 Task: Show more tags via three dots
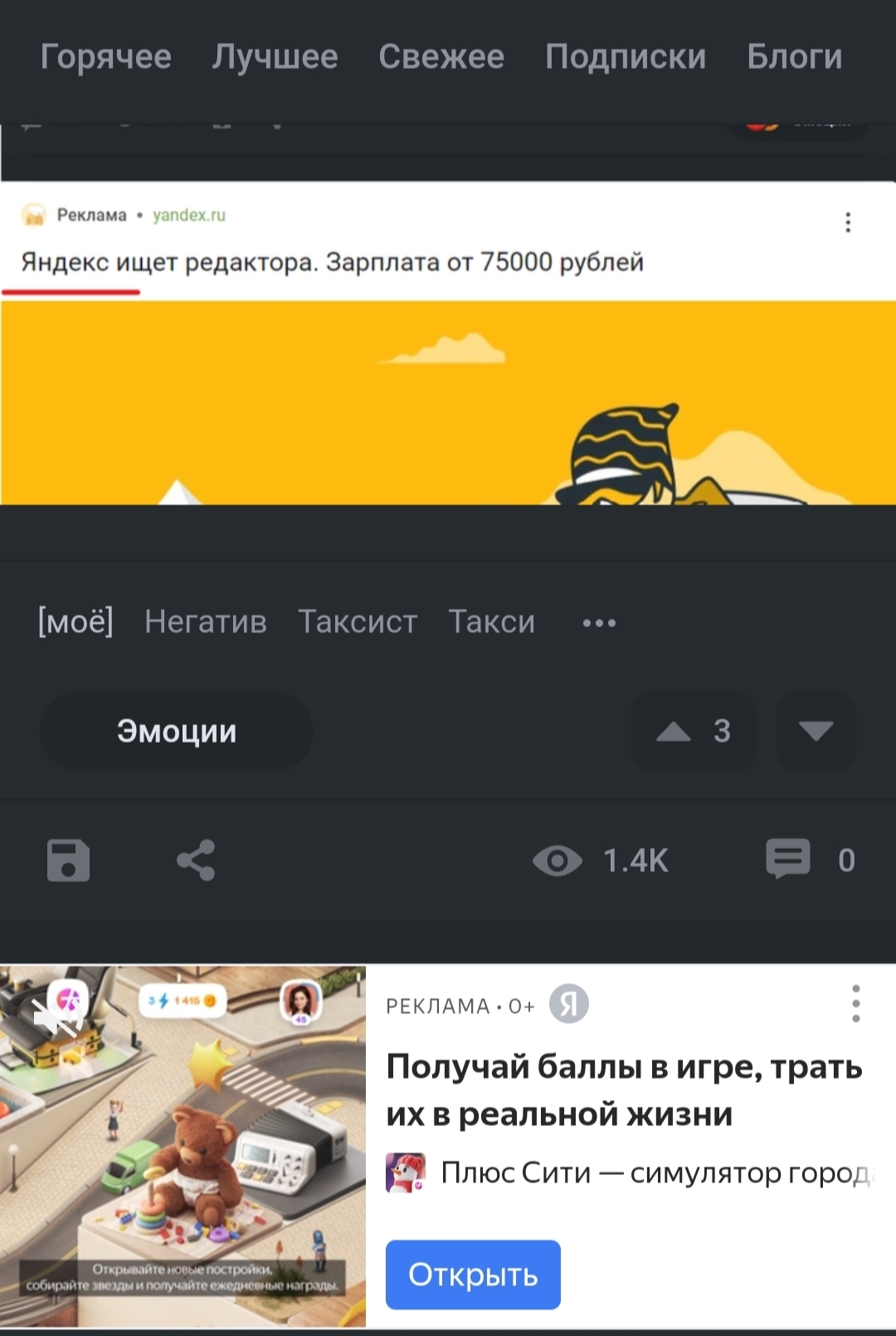pyautogui.click(x=599, y=623)
